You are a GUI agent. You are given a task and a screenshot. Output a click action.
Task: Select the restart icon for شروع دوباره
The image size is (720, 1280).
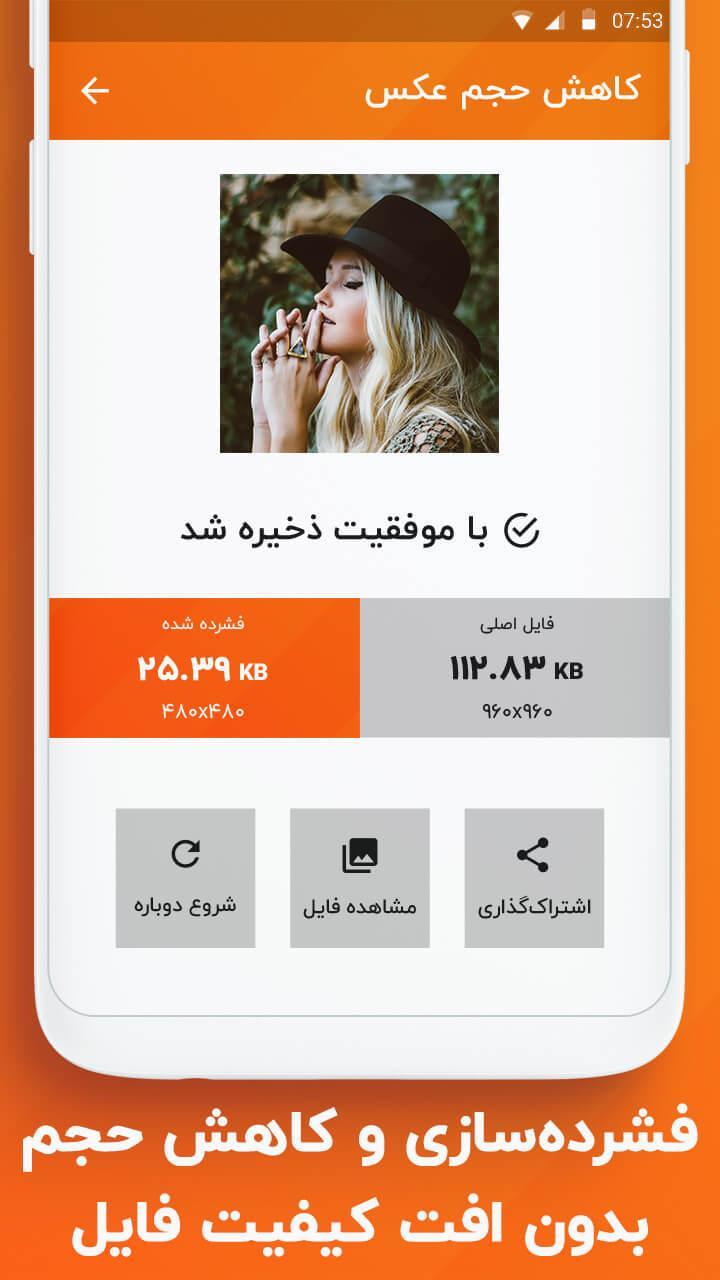click(185, 853)
